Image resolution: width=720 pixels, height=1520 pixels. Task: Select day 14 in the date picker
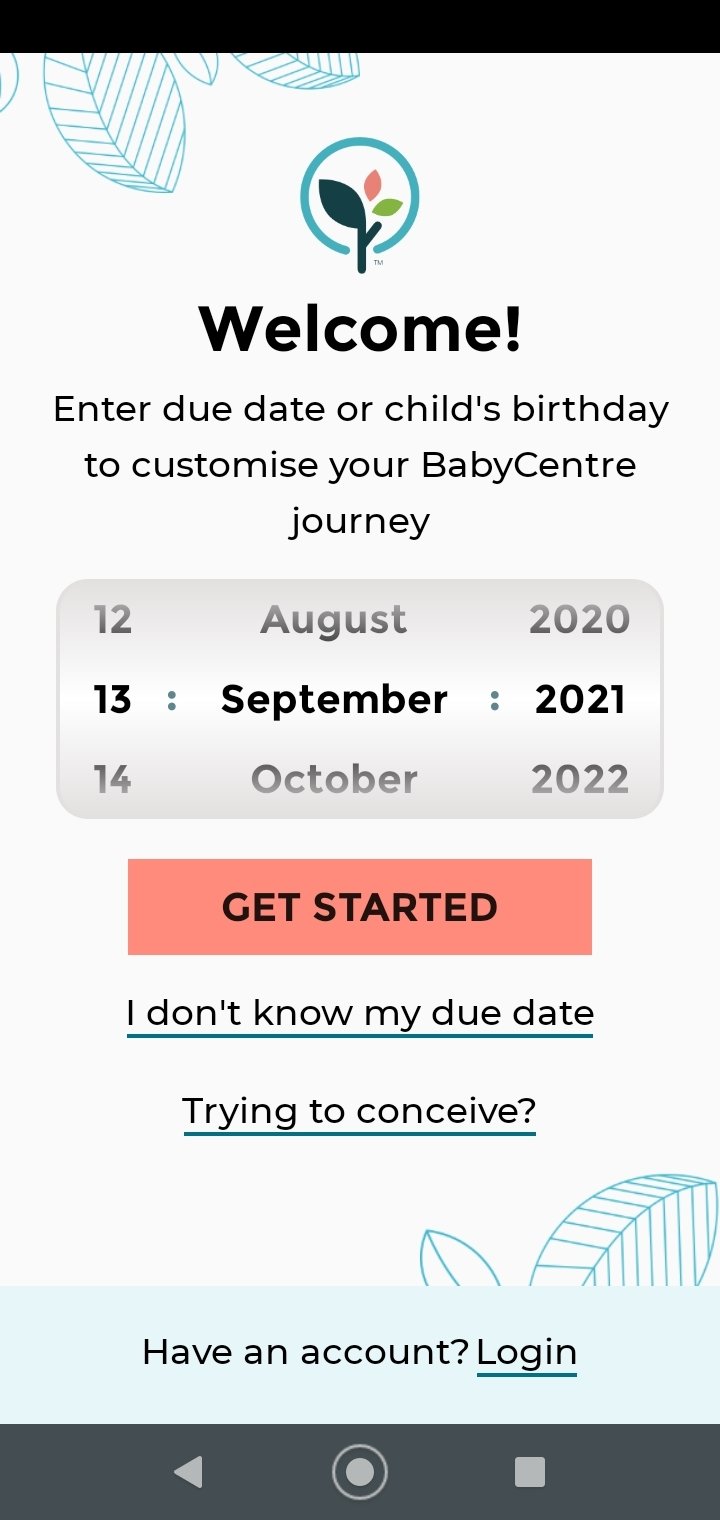tap(113, 779)
